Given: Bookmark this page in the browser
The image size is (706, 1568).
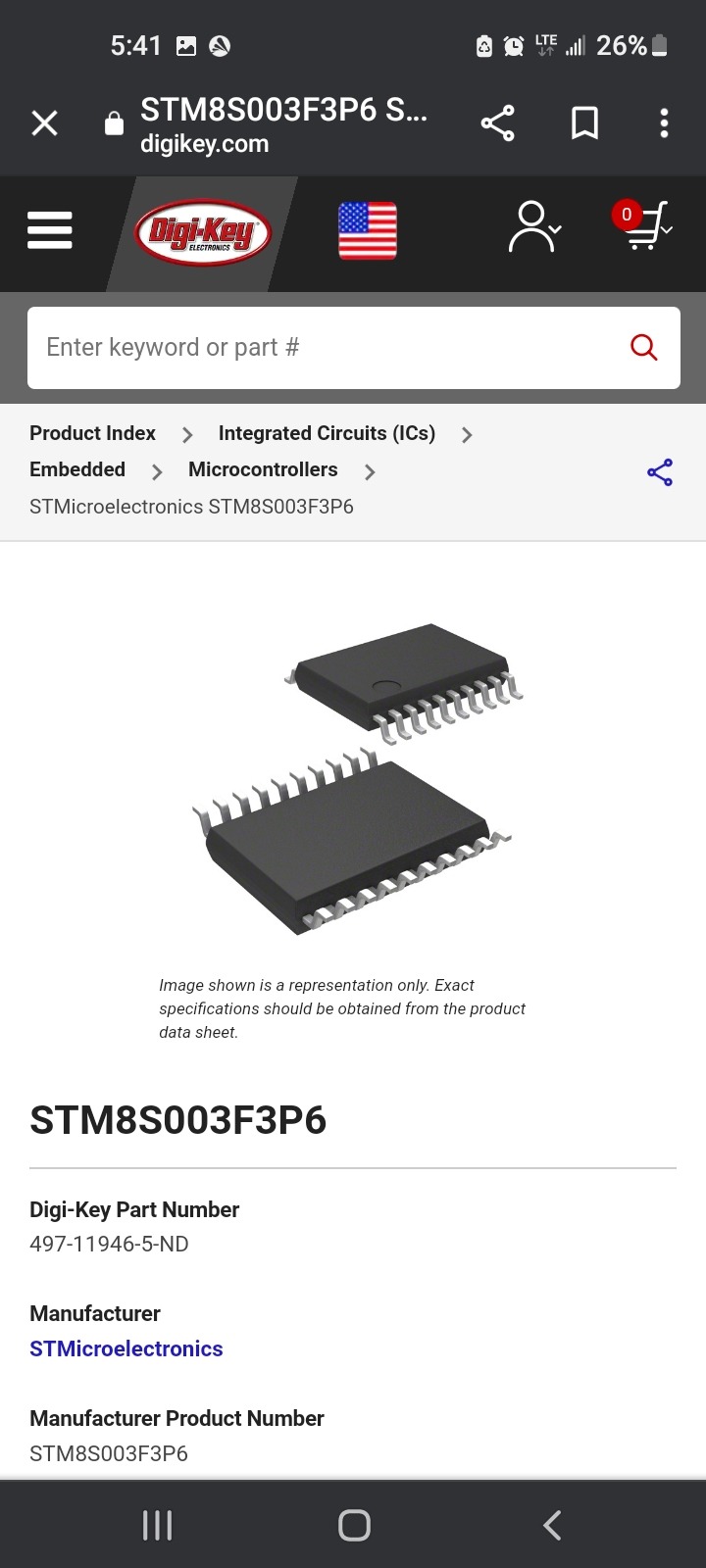Looking at the screenshot, I should coord(585,123).
